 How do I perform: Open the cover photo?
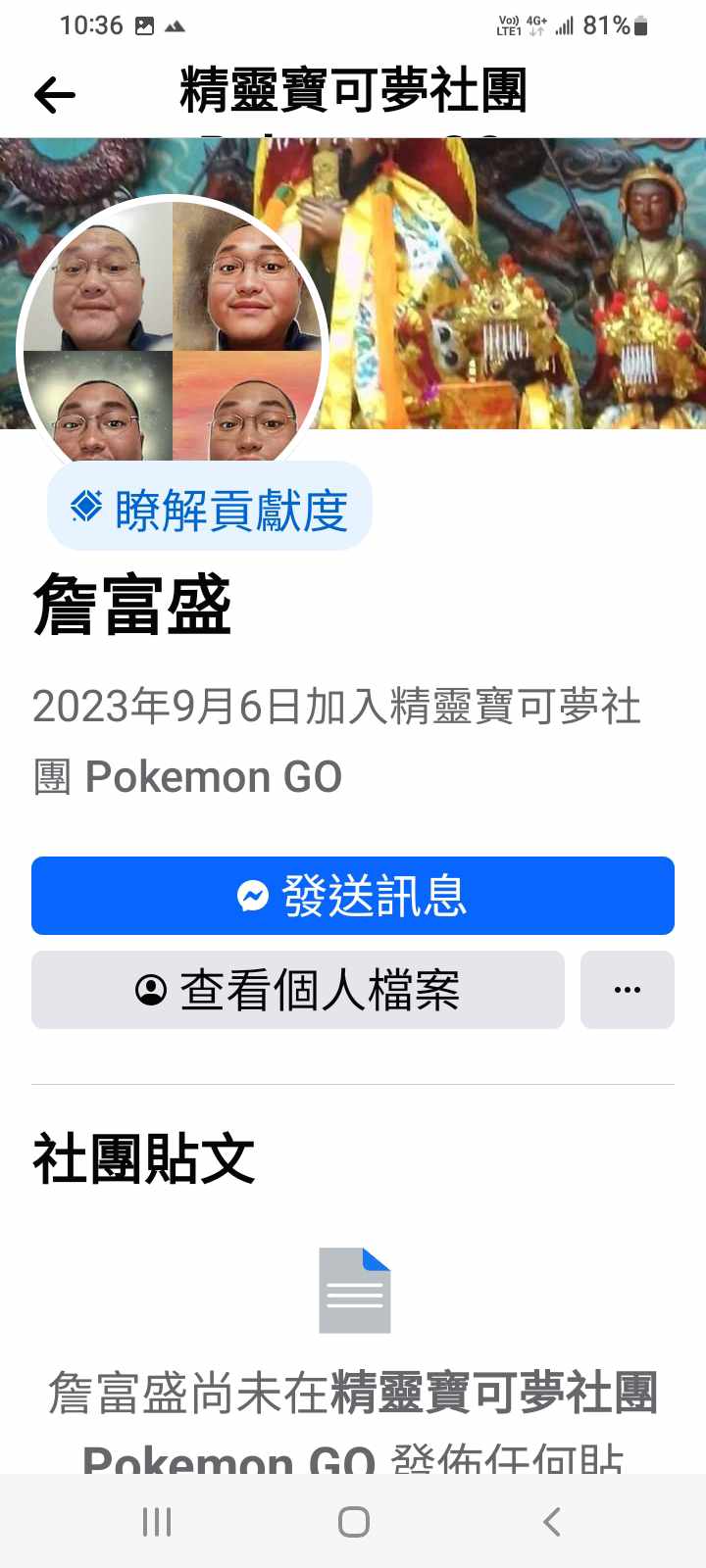click(510, 284)
